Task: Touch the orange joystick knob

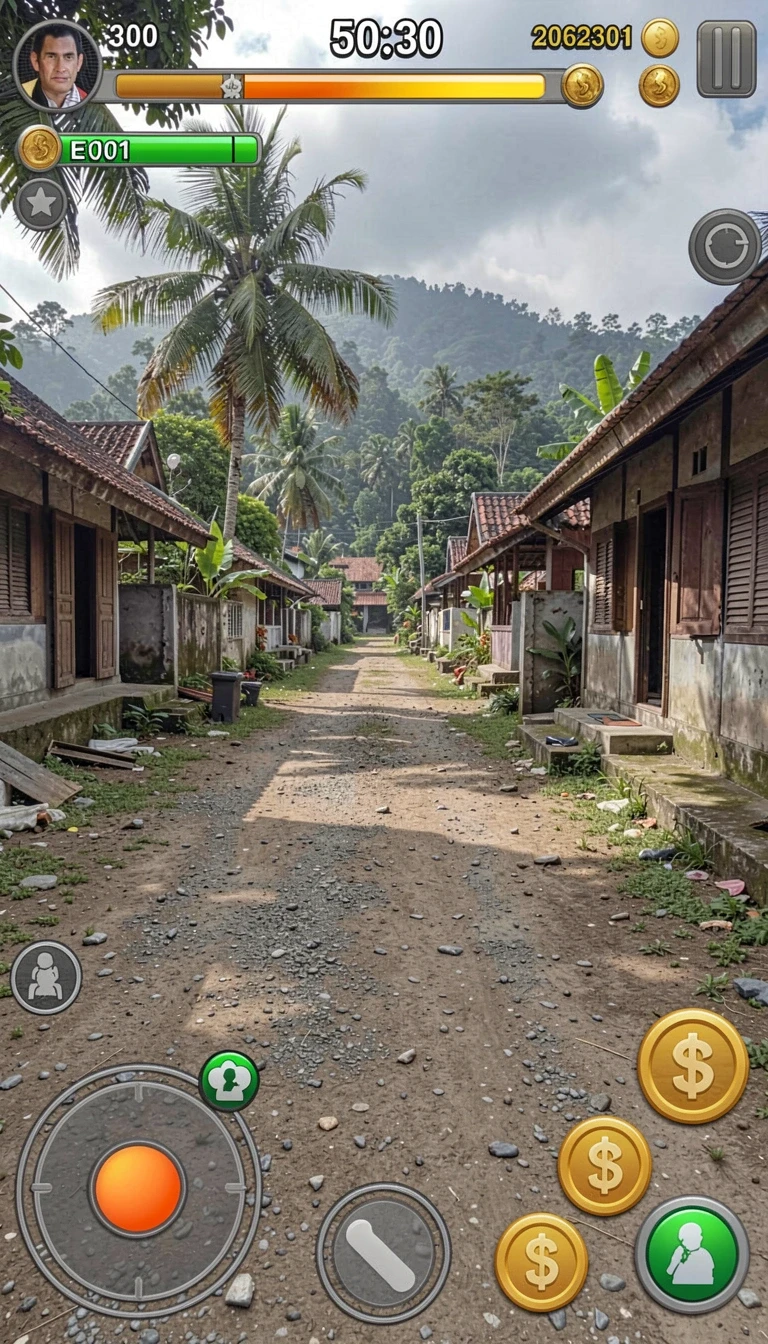Action: click(138, 1189)
